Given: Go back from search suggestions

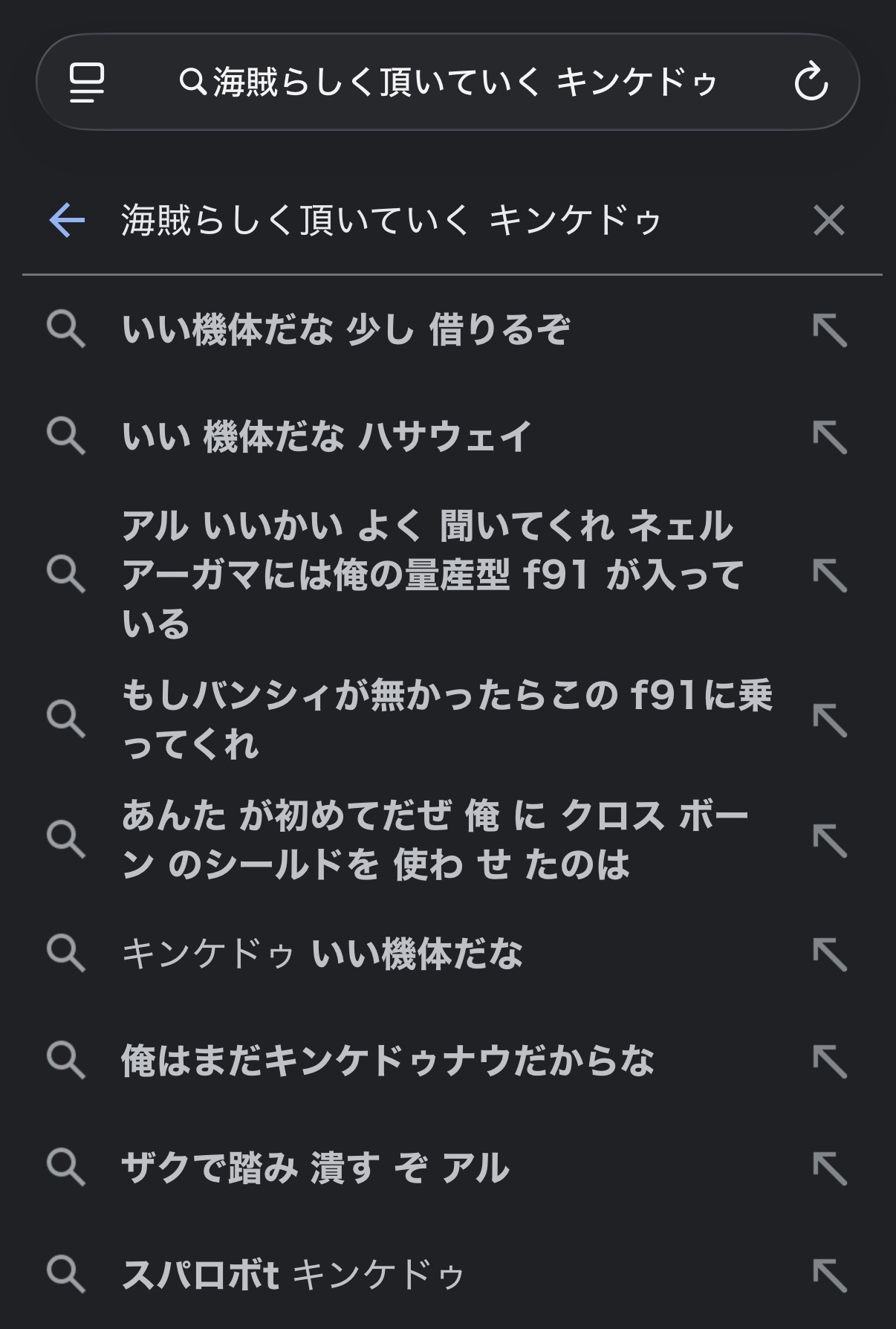Looking at the screenshot, I should (x=67, y=220).
